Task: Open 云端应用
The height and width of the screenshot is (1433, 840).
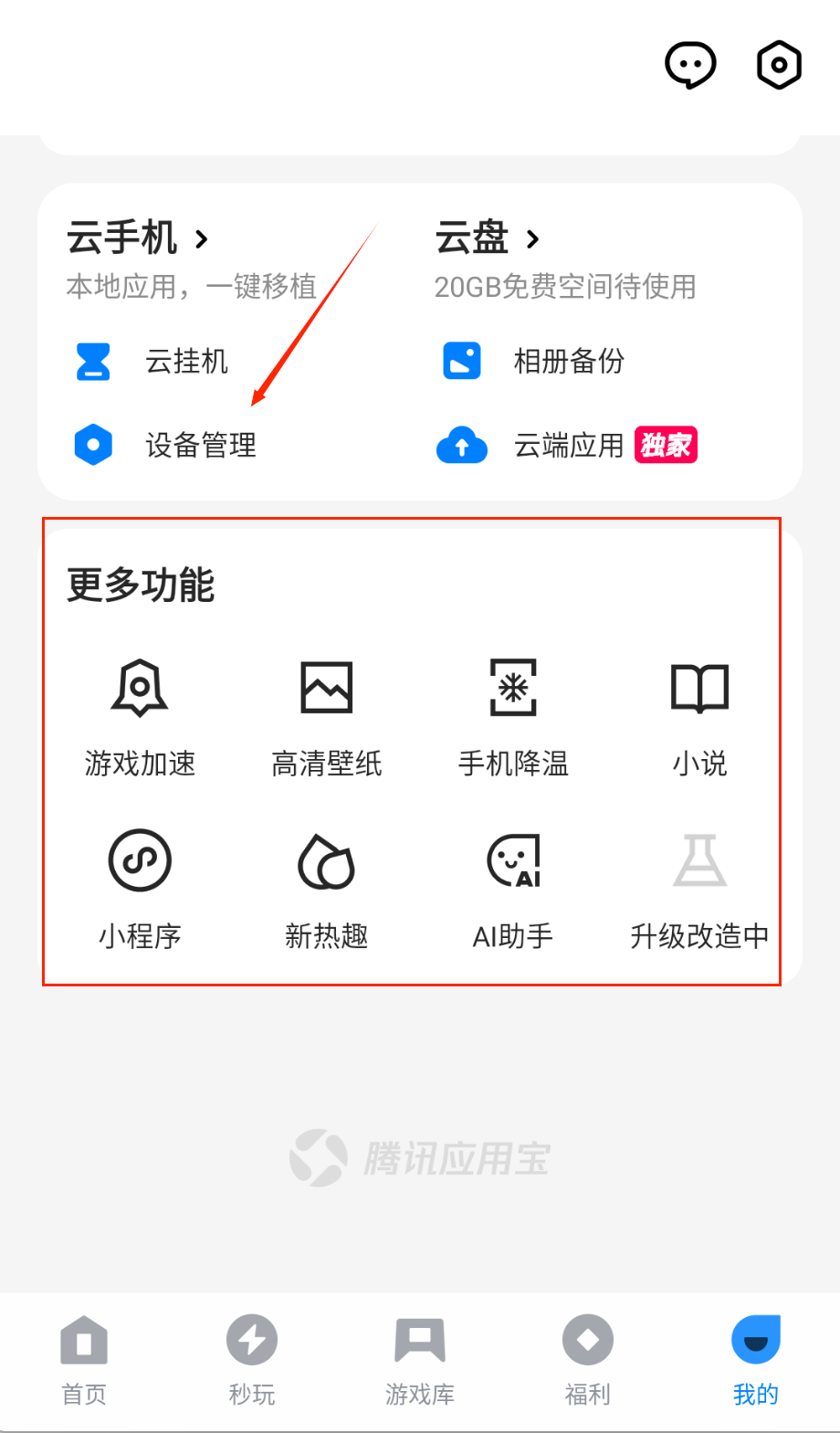Action: (x=566, y=446)
